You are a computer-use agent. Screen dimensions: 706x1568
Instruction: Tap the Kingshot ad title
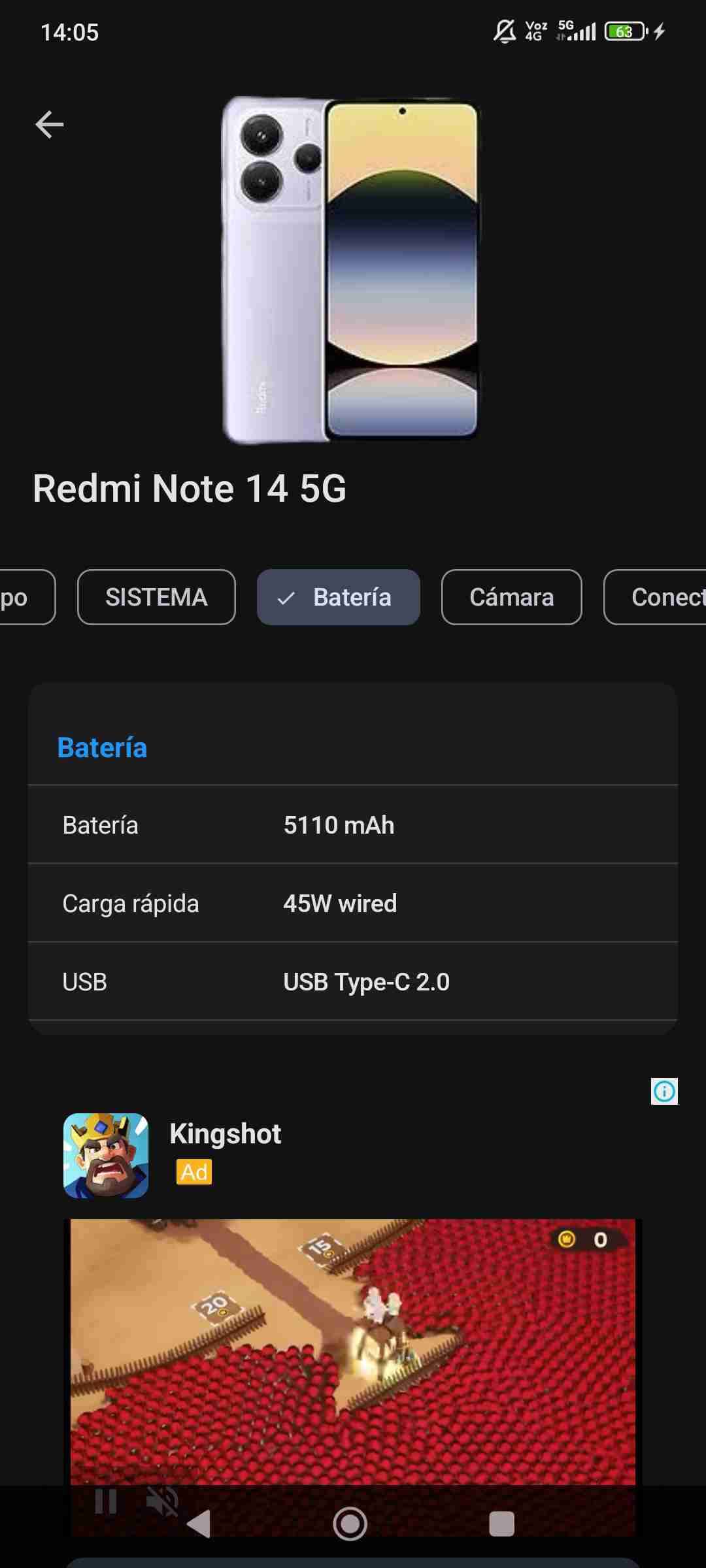tap(225, 1134)
